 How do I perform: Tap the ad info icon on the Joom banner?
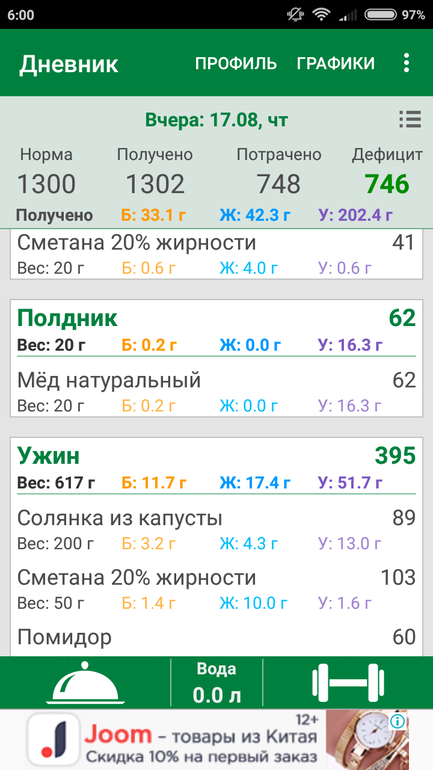399,721
